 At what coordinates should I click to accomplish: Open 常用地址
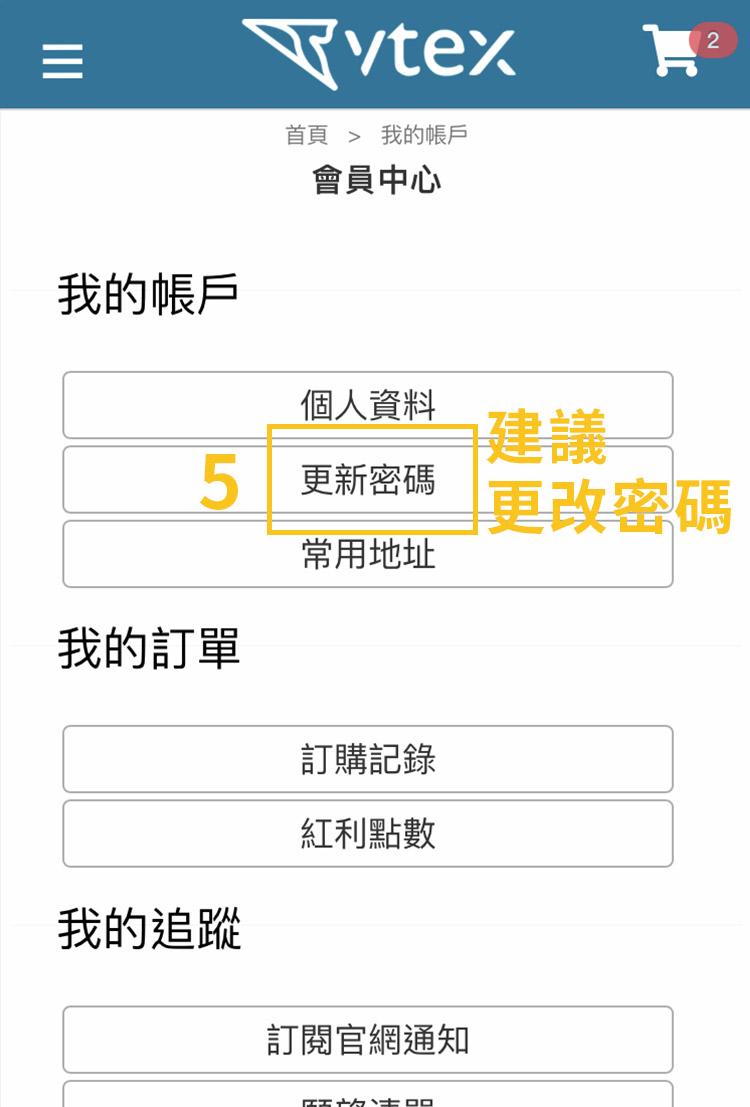(x=368, y=554)
